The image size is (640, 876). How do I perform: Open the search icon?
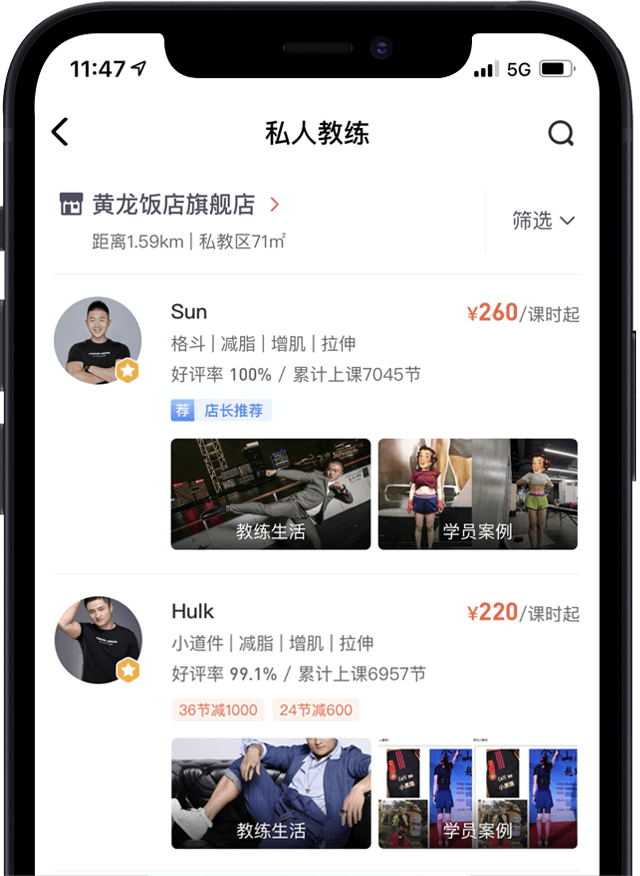point(561,133)
